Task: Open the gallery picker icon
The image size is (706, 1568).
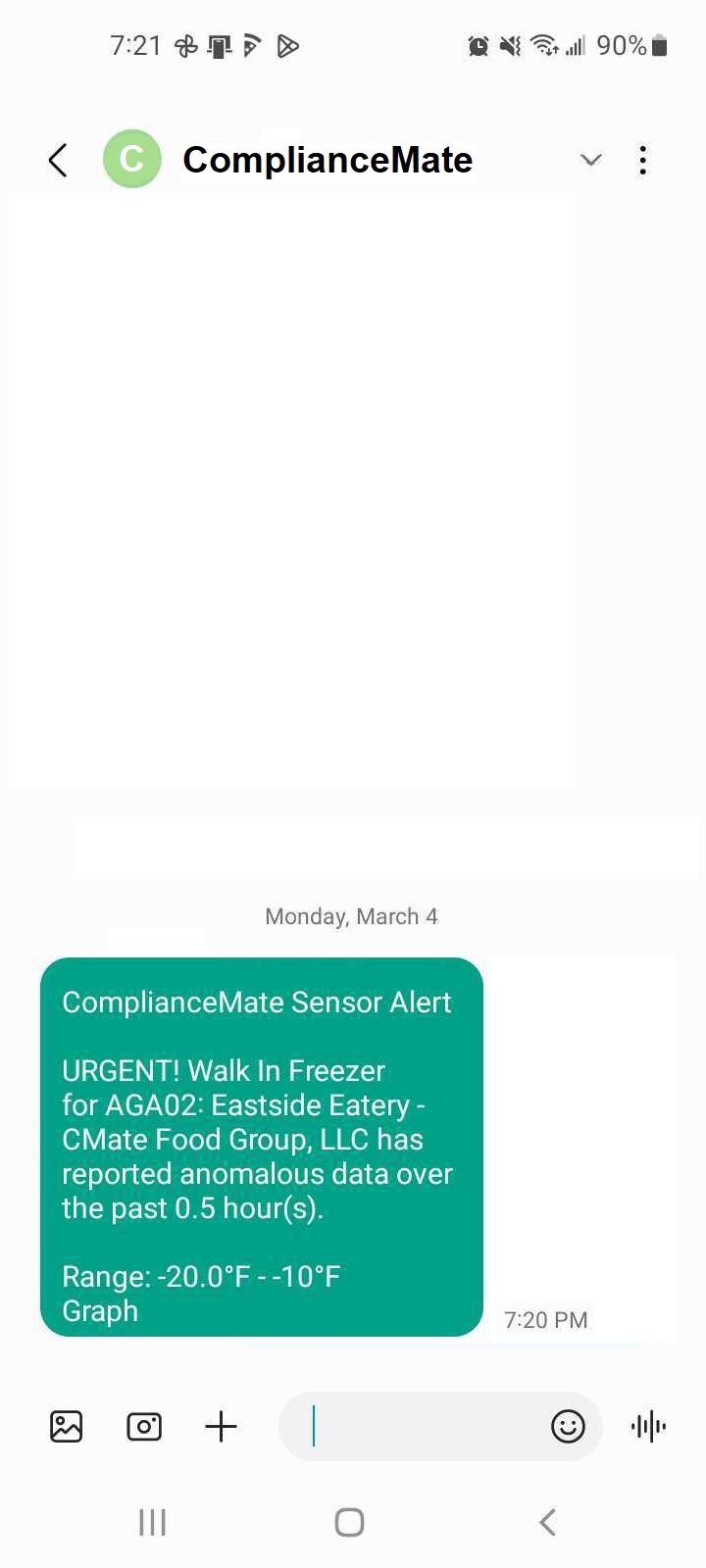Action: (x=65, y=1427)
